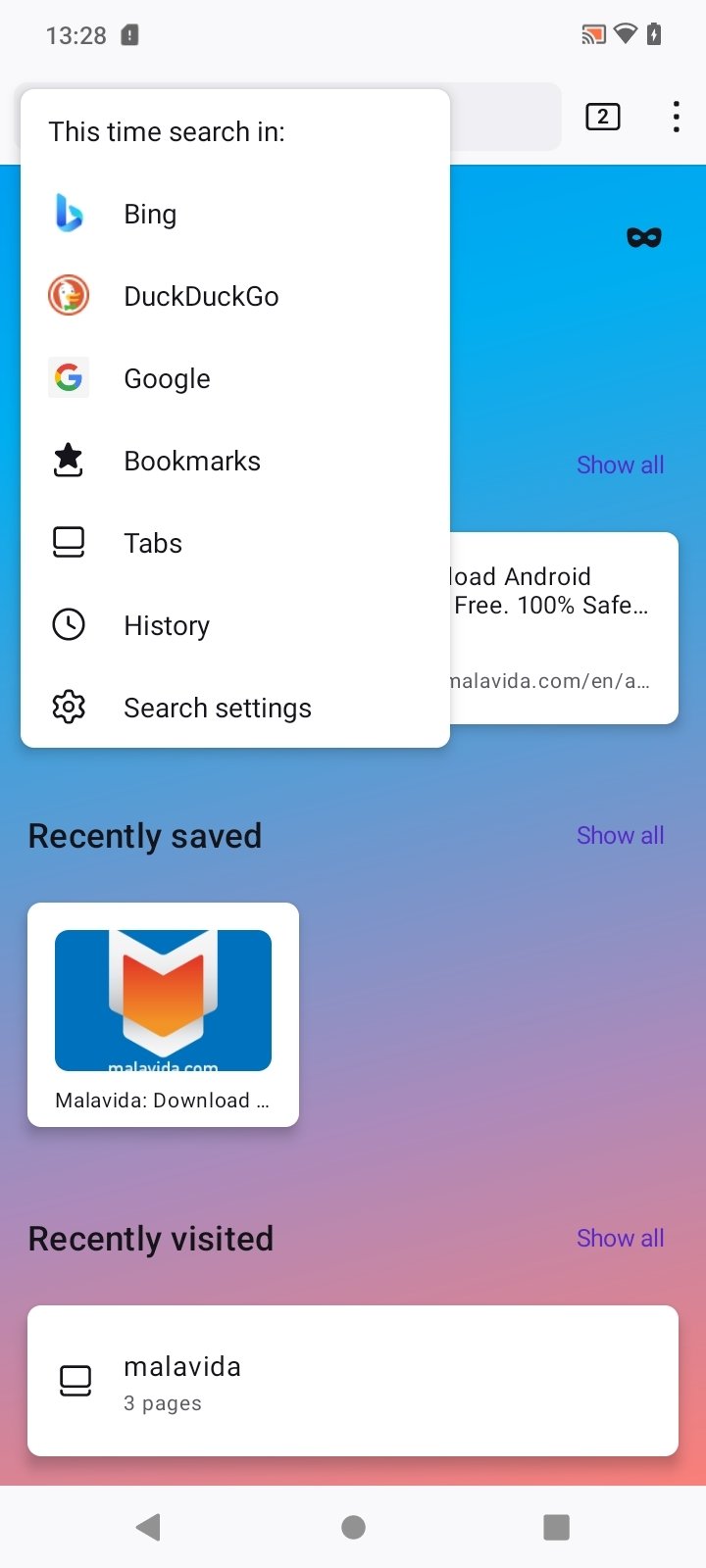Tap the private browsing mask icon

644,237
